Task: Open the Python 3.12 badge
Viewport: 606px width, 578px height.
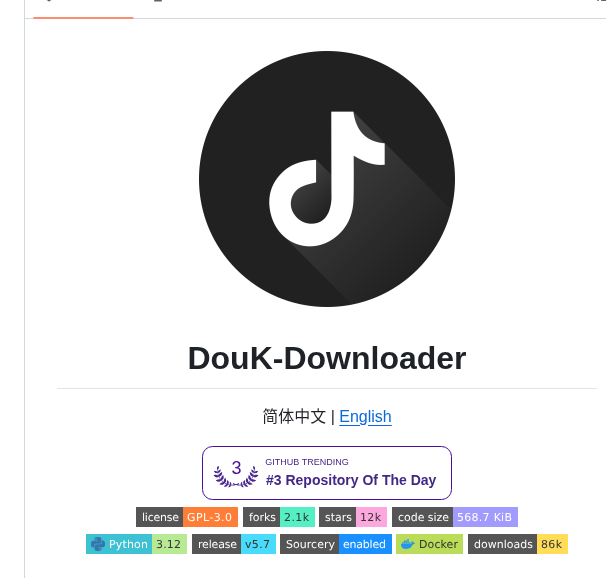Action: coord(136,544)
